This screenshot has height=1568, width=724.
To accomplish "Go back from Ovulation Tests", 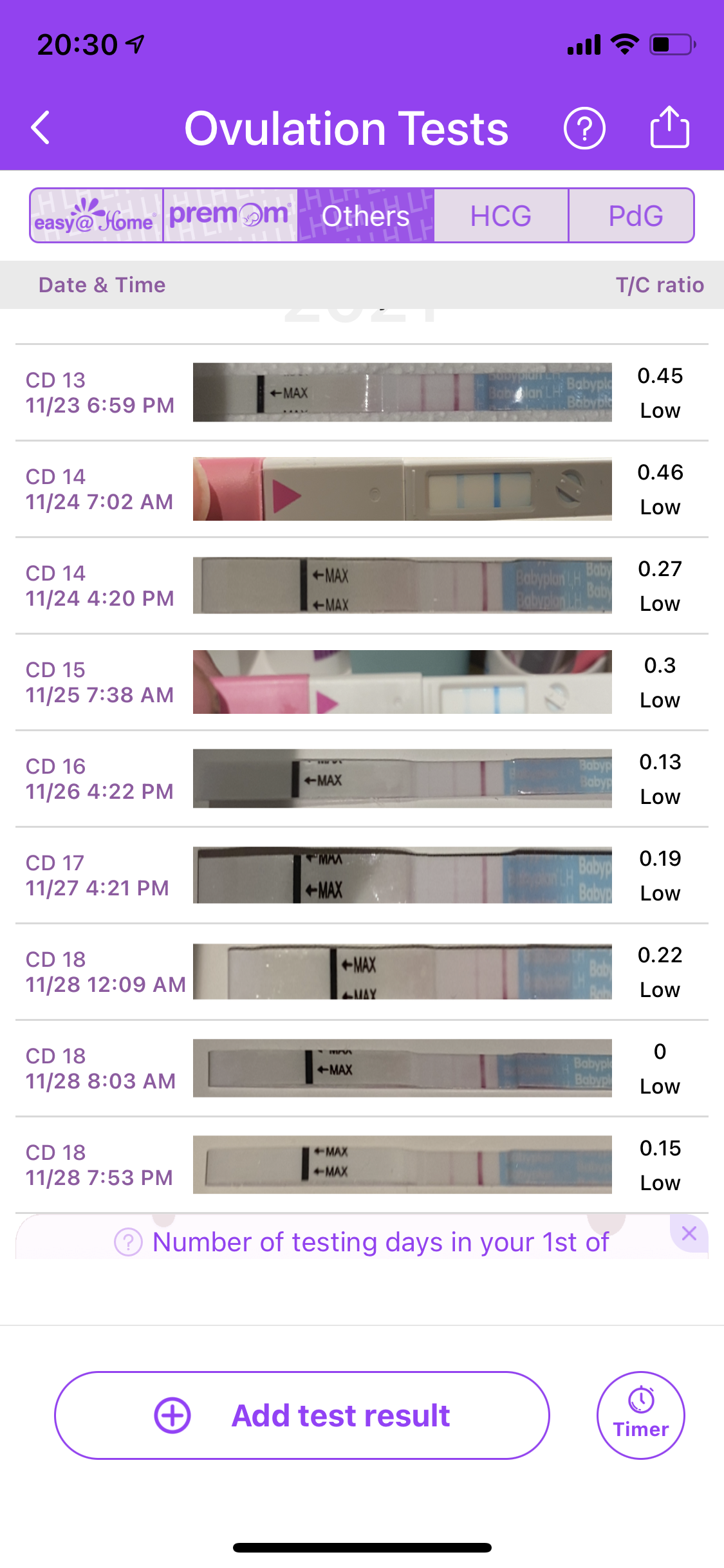I will pyautogui.click(x=41, y=127).
